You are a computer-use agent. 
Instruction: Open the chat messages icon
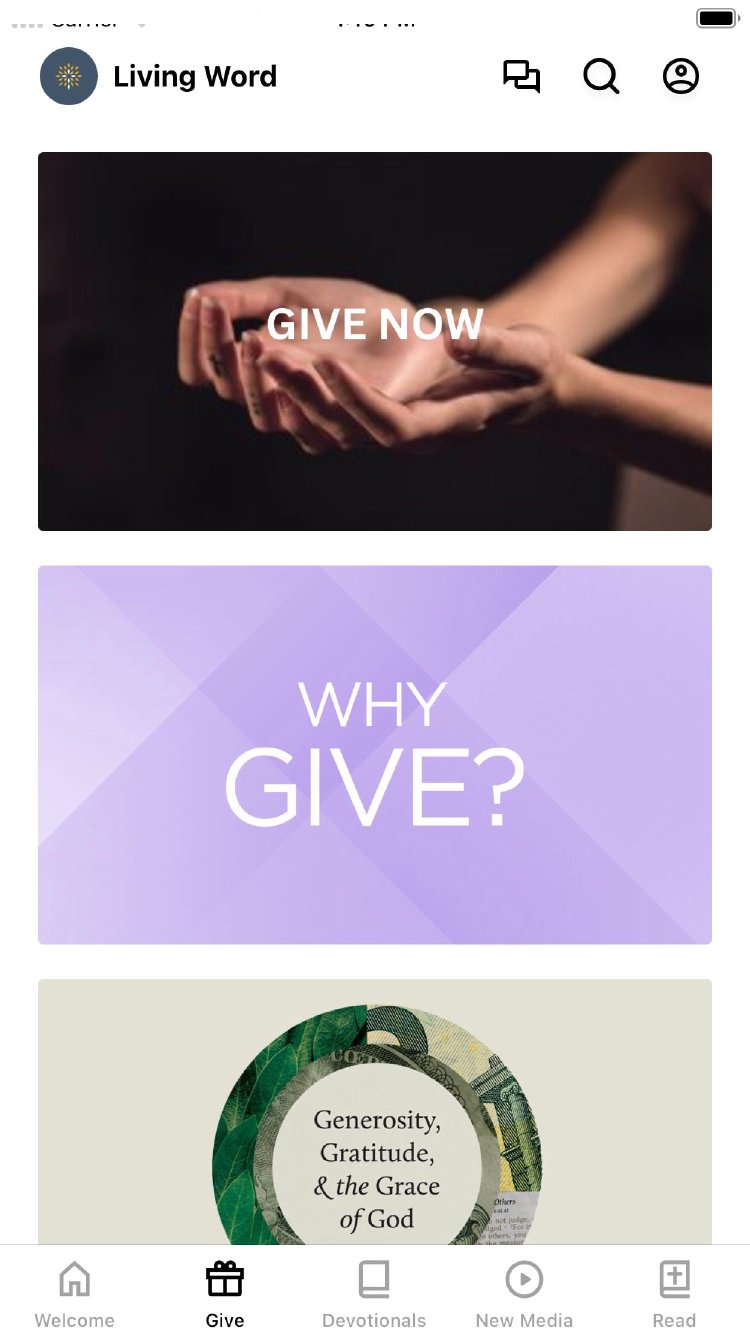point(521,77)
